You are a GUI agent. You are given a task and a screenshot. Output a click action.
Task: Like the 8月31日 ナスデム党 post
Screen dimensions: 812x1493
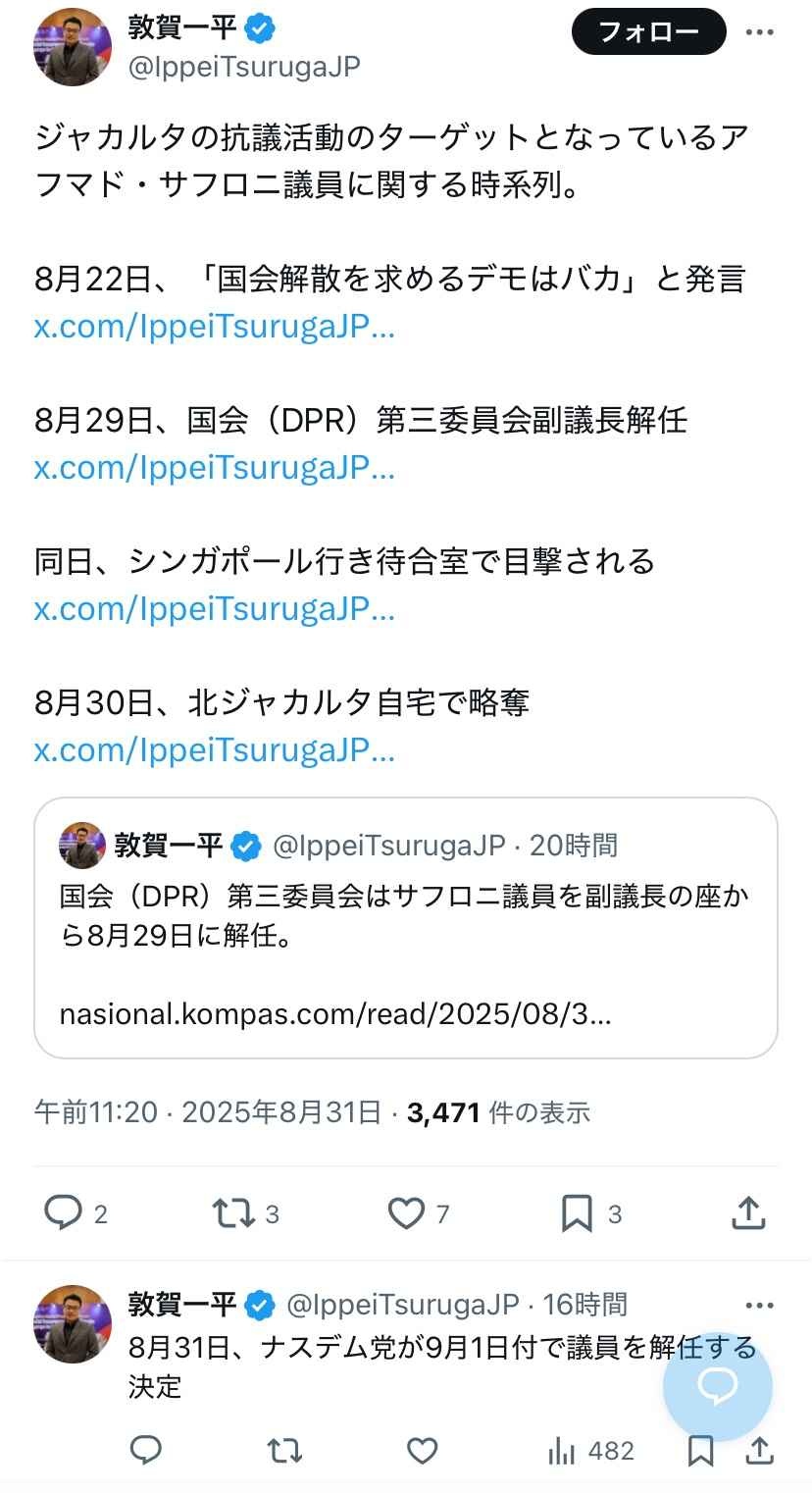coord(422,1450)
